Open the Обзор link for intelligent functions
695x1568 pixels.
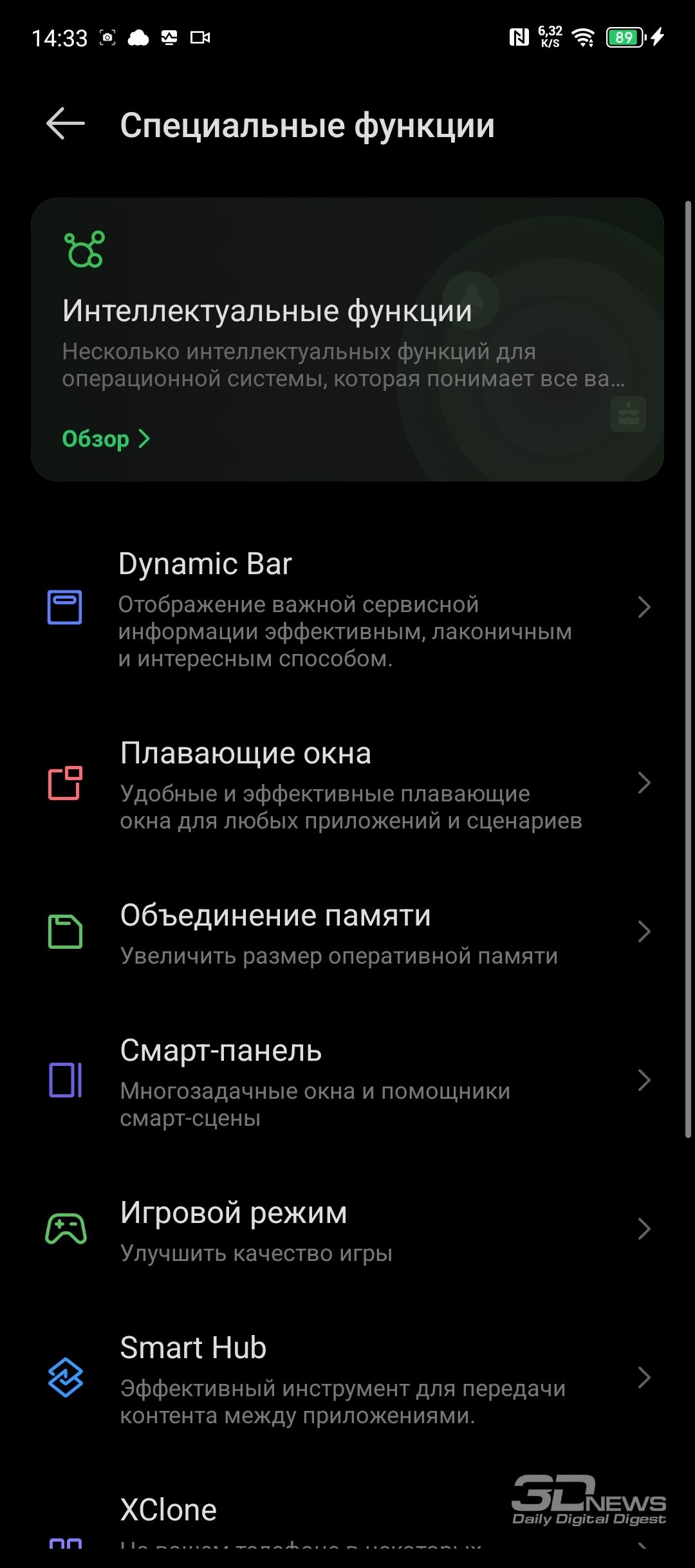(x=106, y=439)
